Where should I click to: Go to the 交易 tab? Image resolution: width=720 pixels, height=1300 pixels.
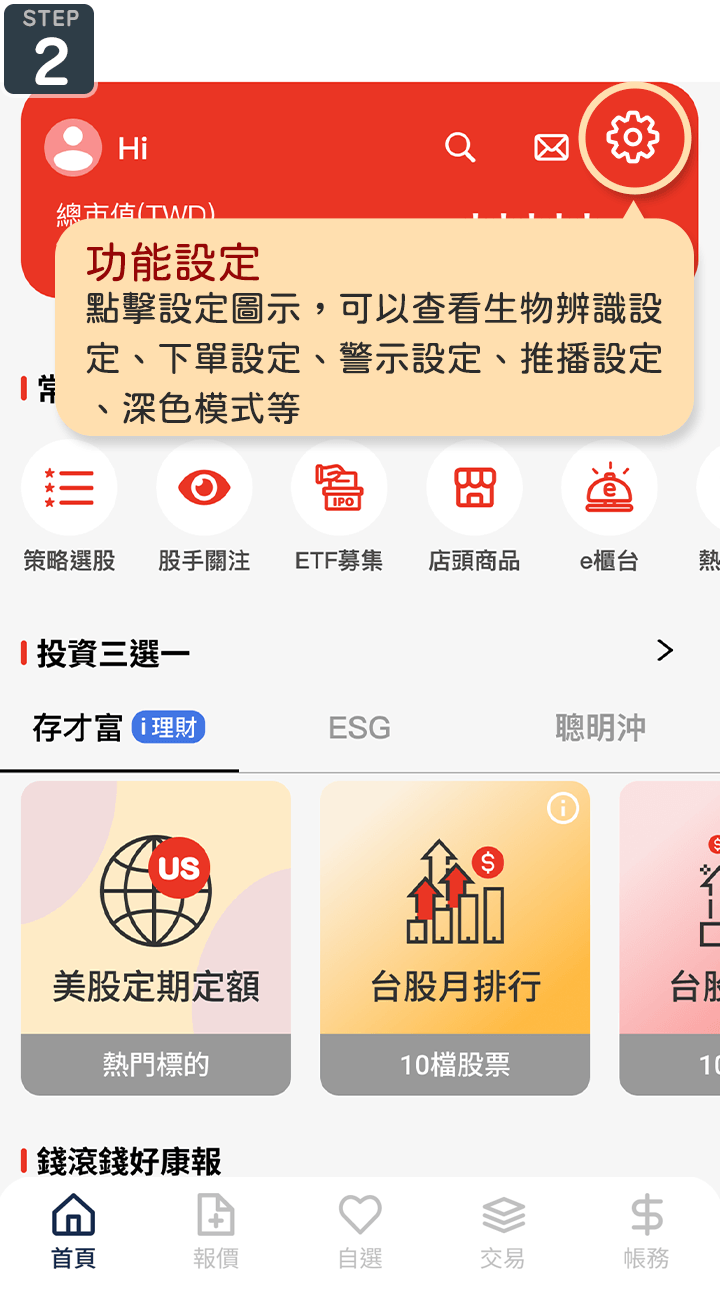click(x=503, y=1232)
